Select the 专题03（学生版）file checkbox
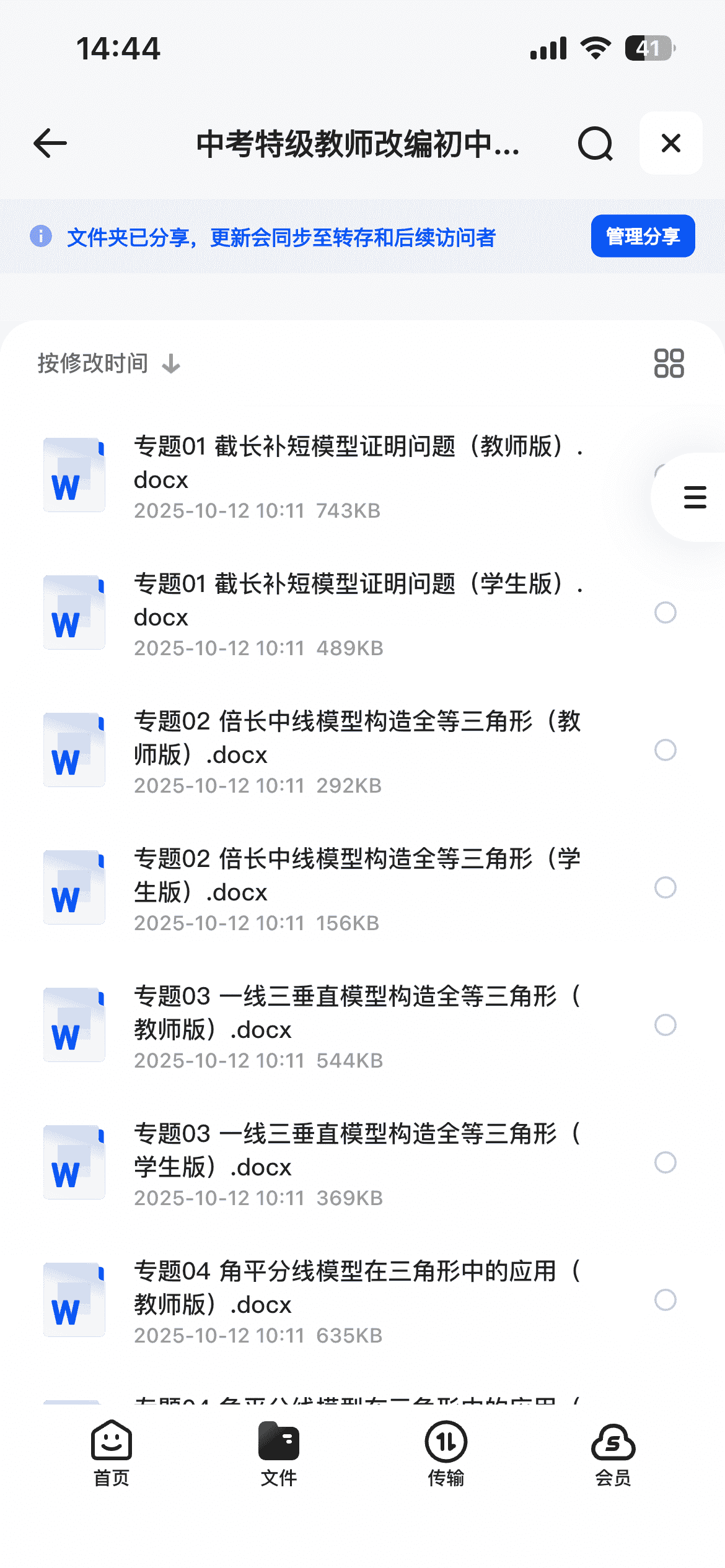 click(x=665, y=1163)
